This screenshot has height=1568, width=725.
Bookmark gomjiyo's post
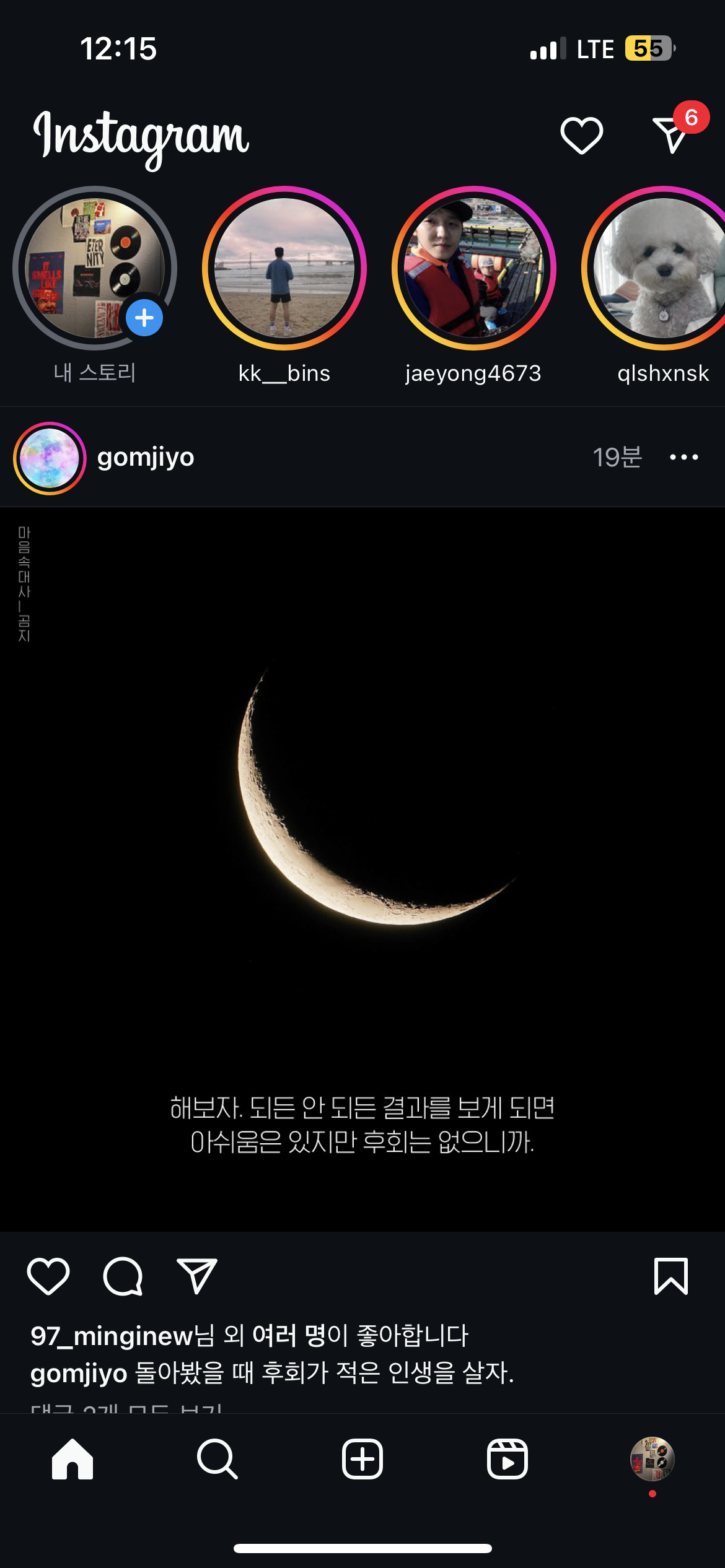671,1276
